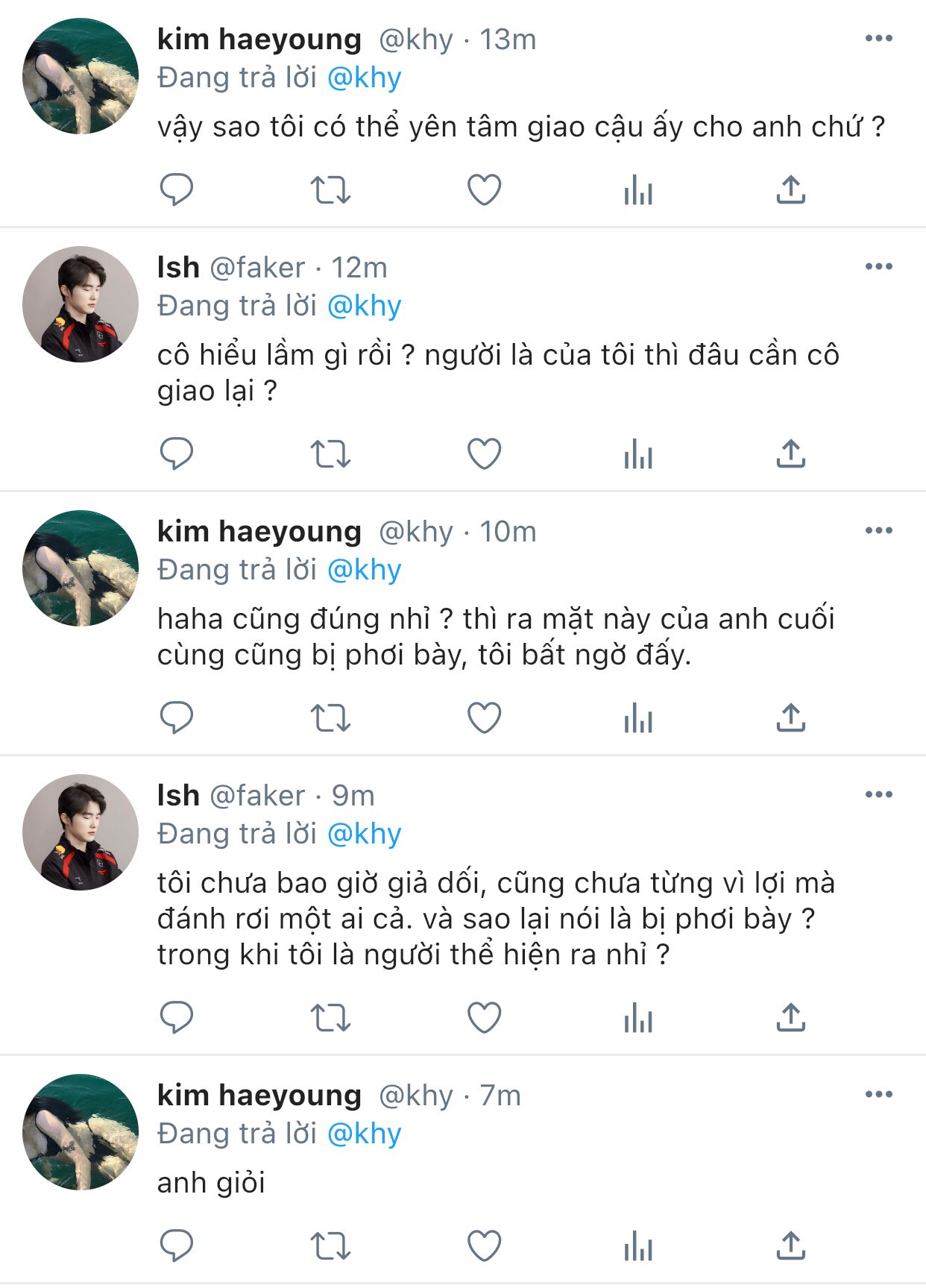Like kim haeyoung's 13m tweet
This screenshot has height=1288, width=926.
click(484, 189)
